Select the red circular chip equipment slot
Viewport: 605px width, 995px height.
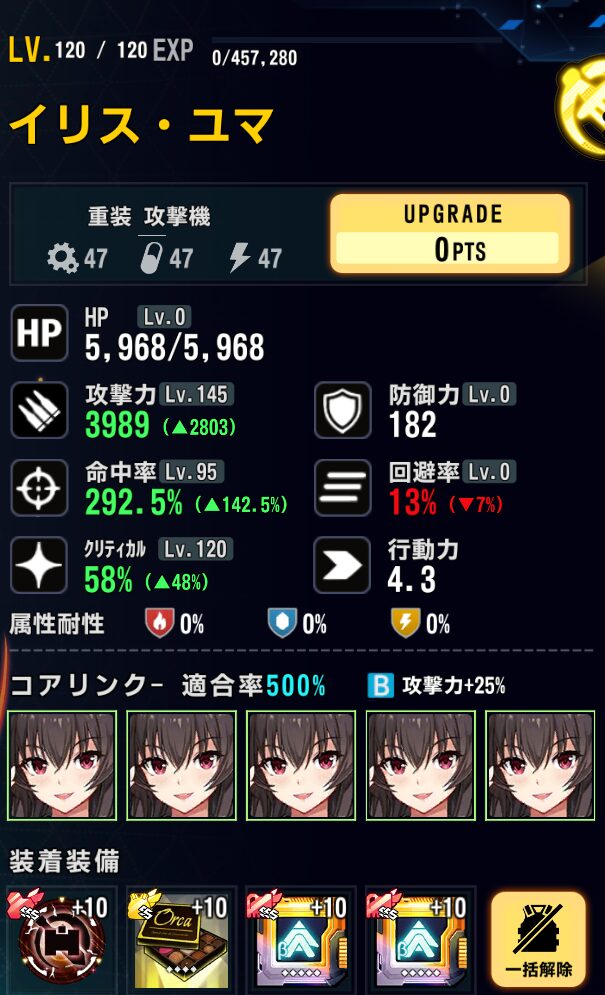[60, 941]
